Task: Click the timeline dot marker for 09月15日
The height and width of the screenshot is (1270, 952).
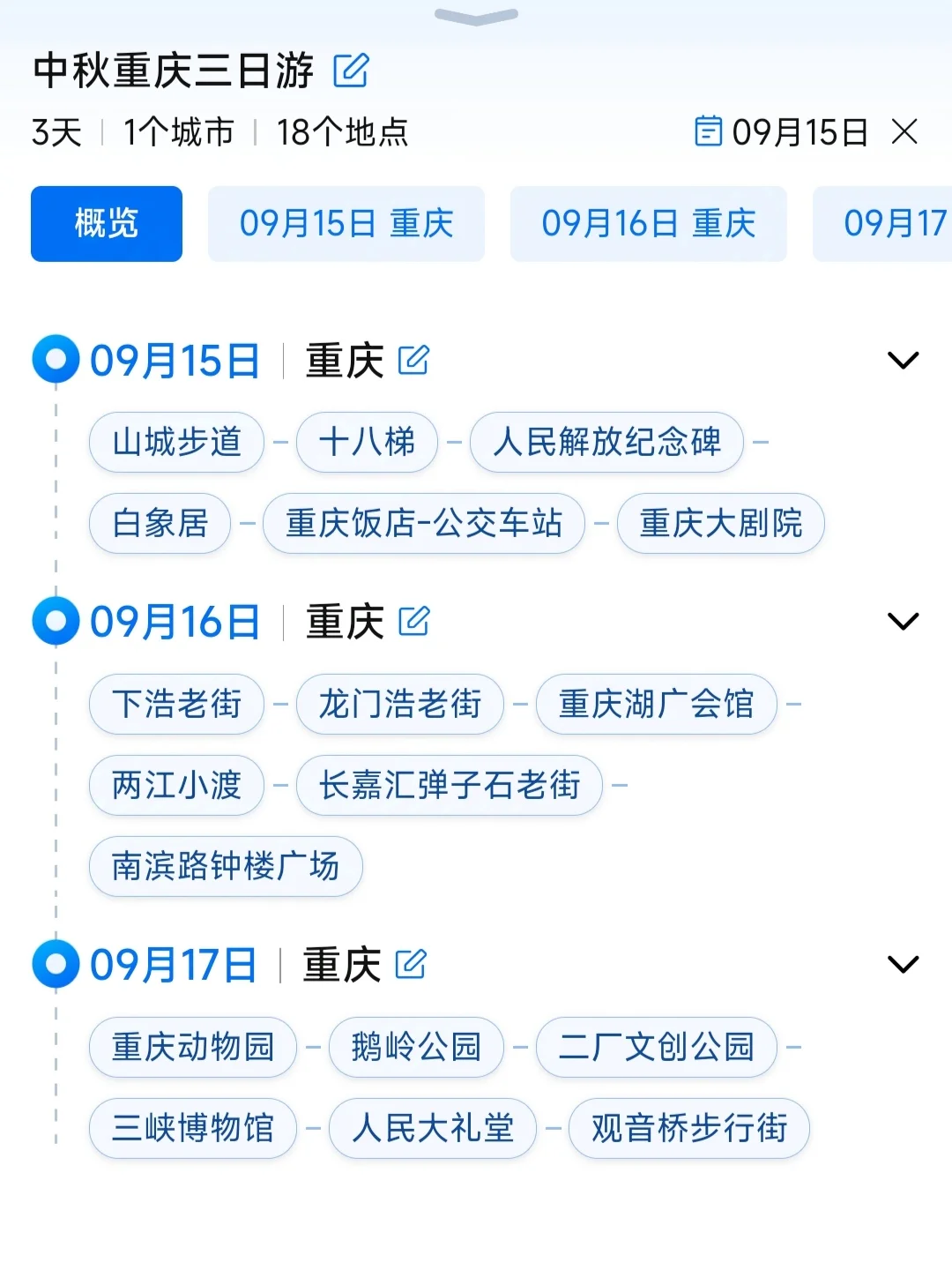Action: (x=55, y=359)
